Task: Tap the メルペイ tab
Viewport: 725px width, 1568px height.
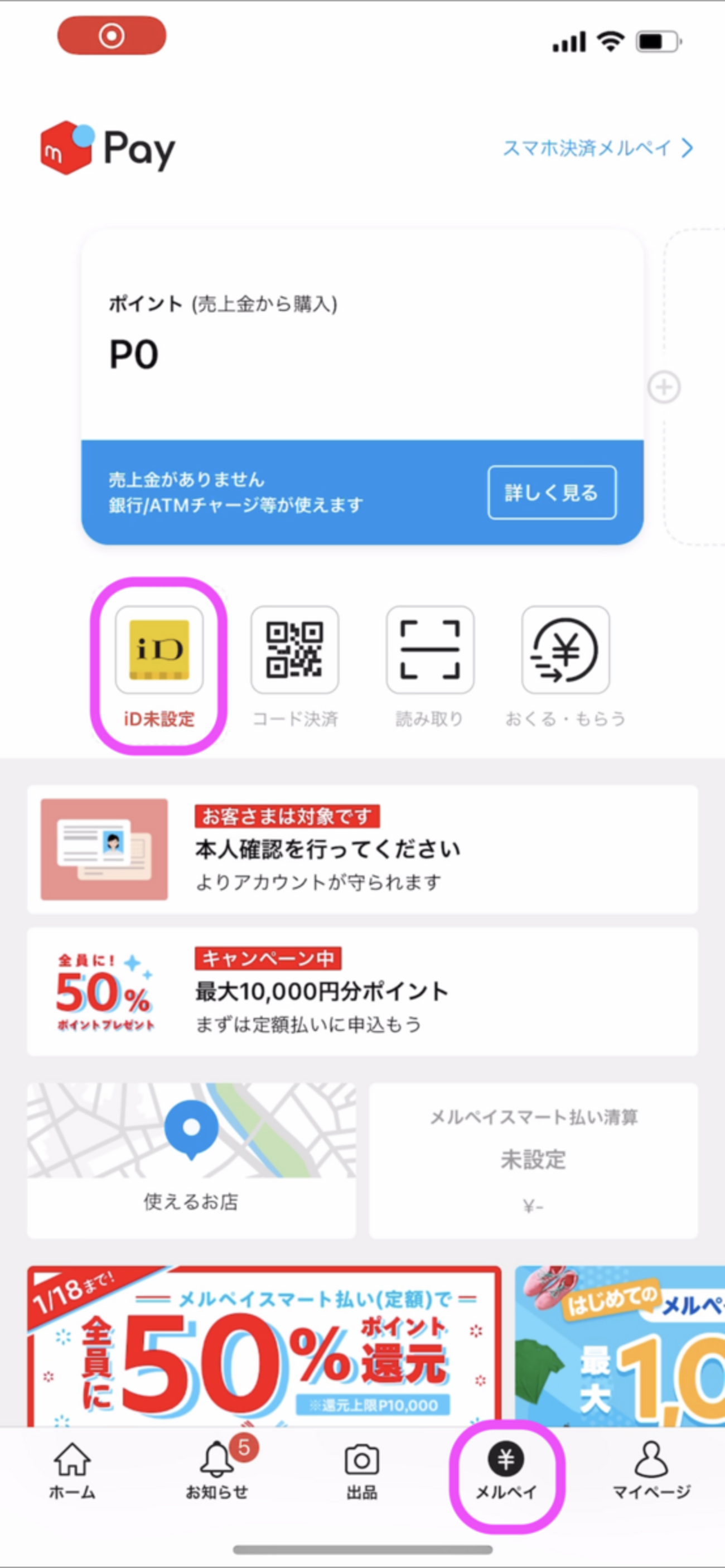Action: (x=506, y=1469)
